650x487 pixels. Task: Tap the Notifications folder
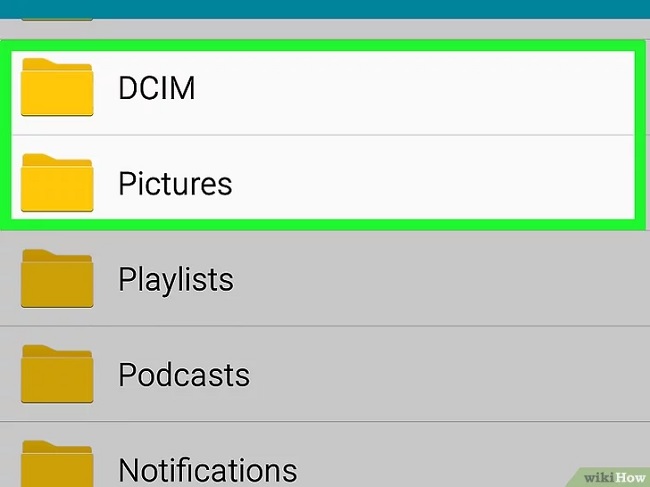click(207, 468)
